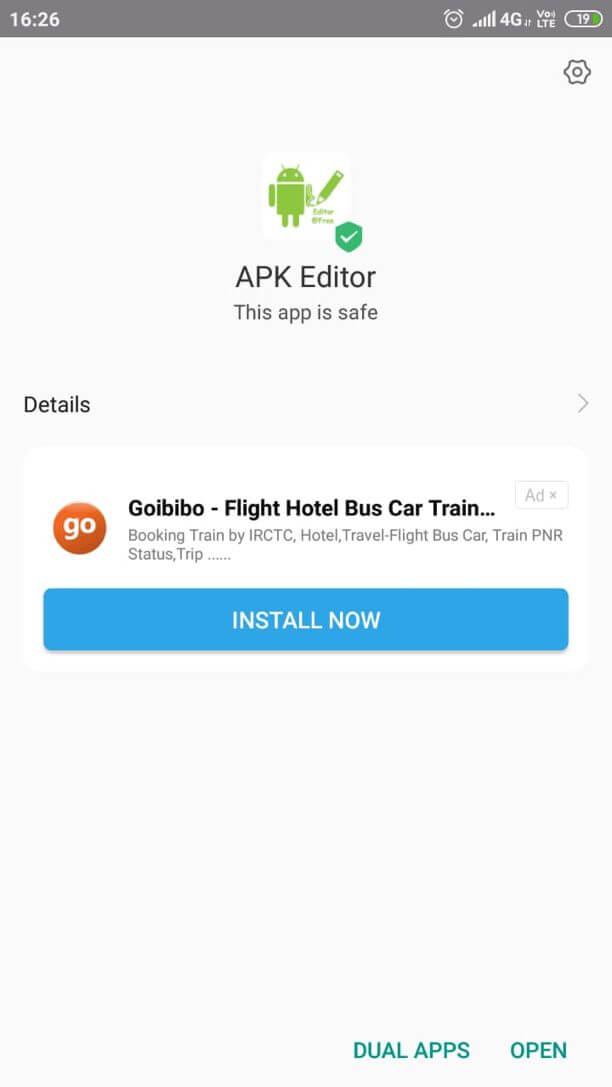Expand the Details row
This screenshot has width=612, height=1087.
tap(305, 404)
